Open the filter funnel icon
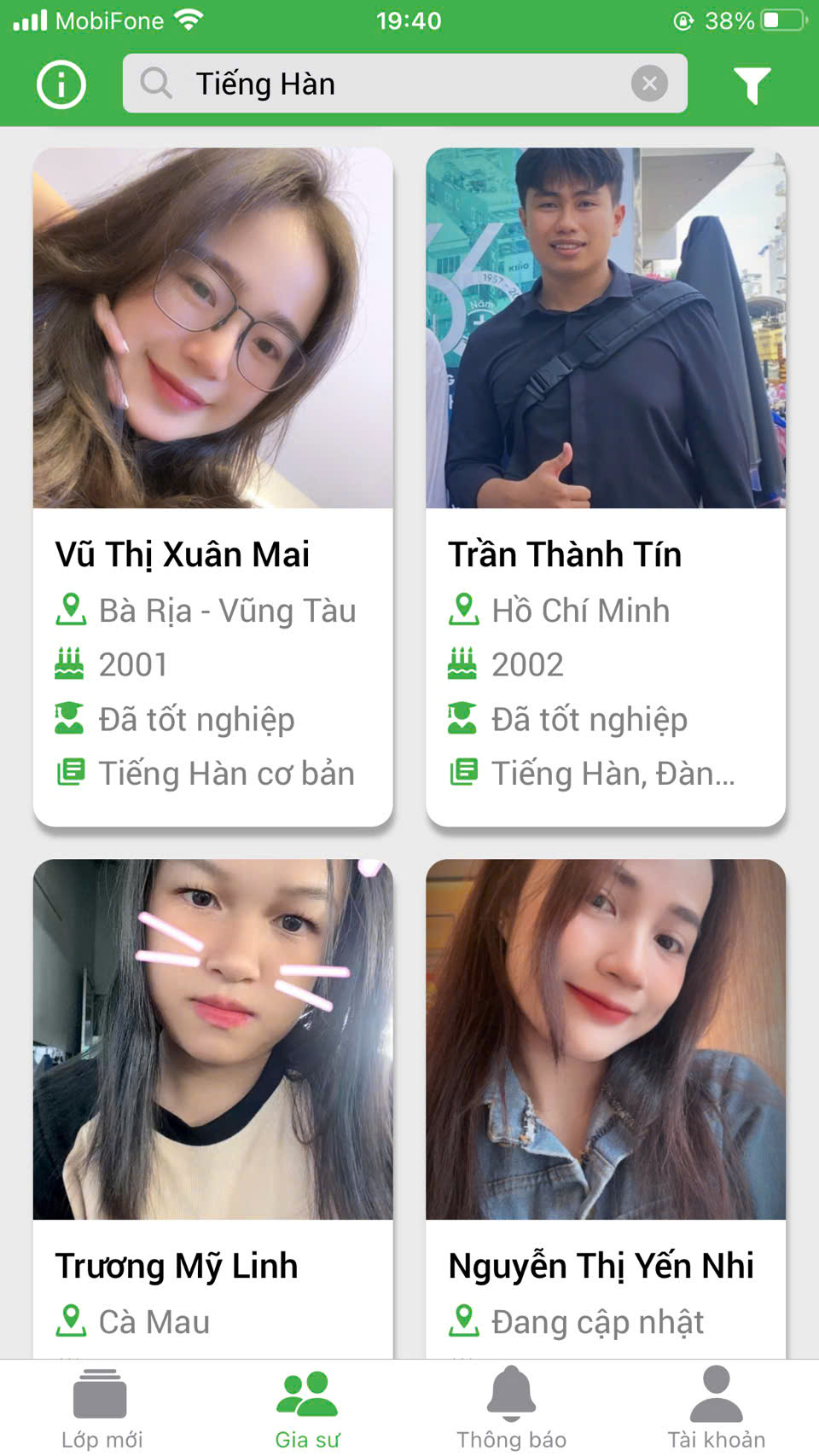 tap(752, 84)
